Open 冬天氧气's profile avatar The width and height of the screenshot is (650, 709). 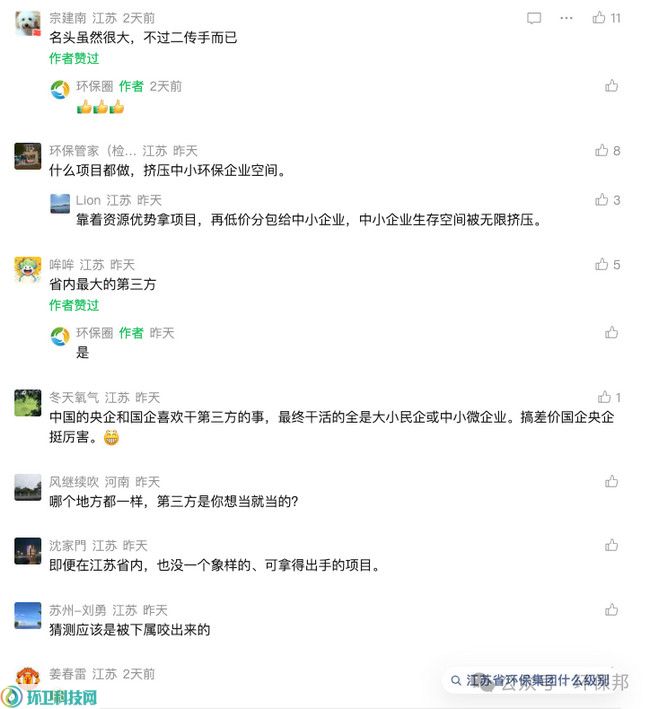coord(28,403)
